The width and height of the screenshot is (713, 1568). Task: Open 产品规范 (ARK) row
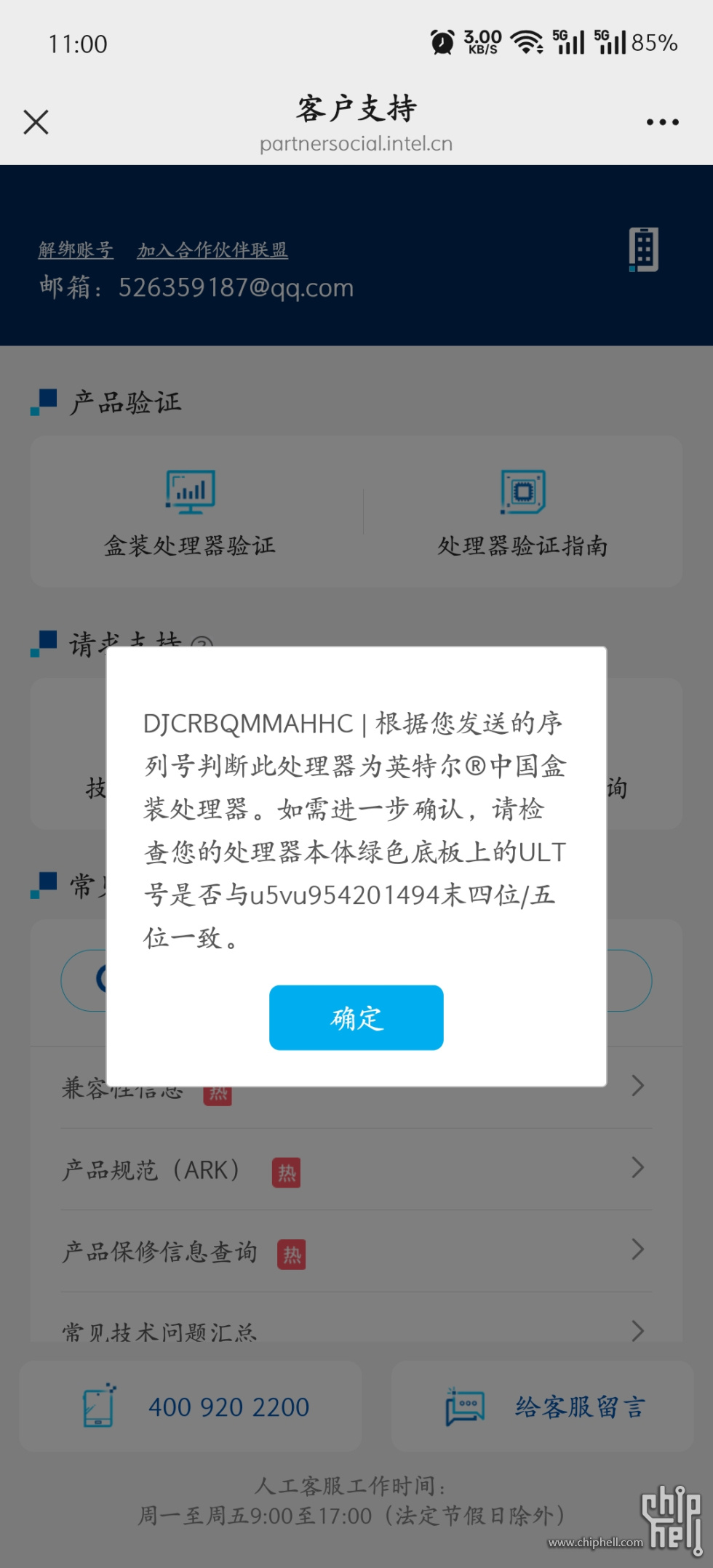pyautogui.click(x=355, y=1170)
